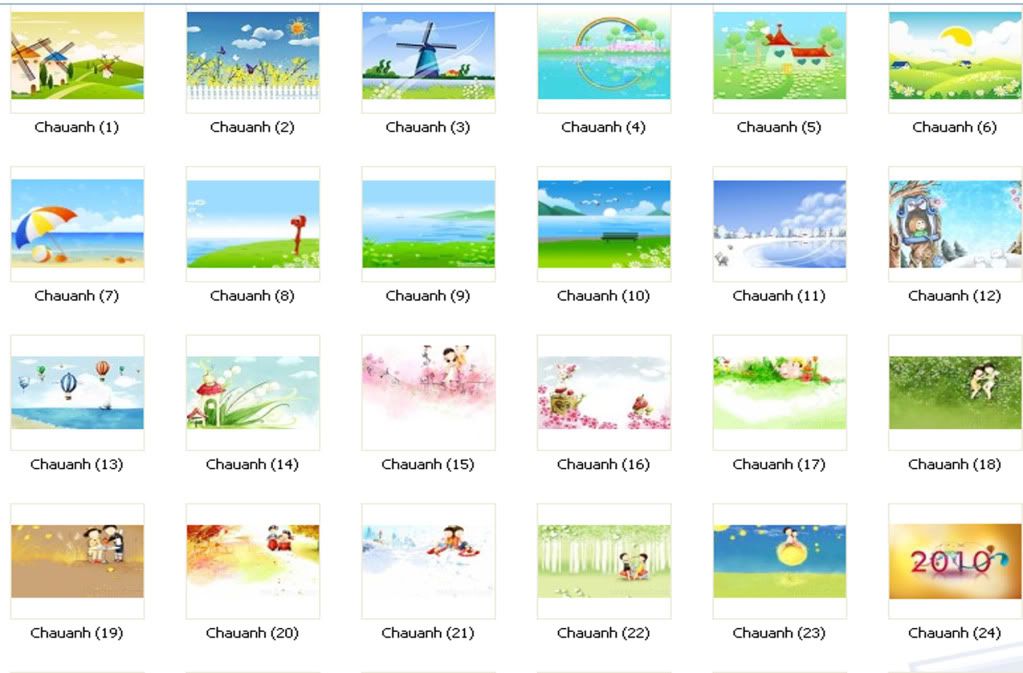Select Chauanh (8) thumbnail

point(253,224)
